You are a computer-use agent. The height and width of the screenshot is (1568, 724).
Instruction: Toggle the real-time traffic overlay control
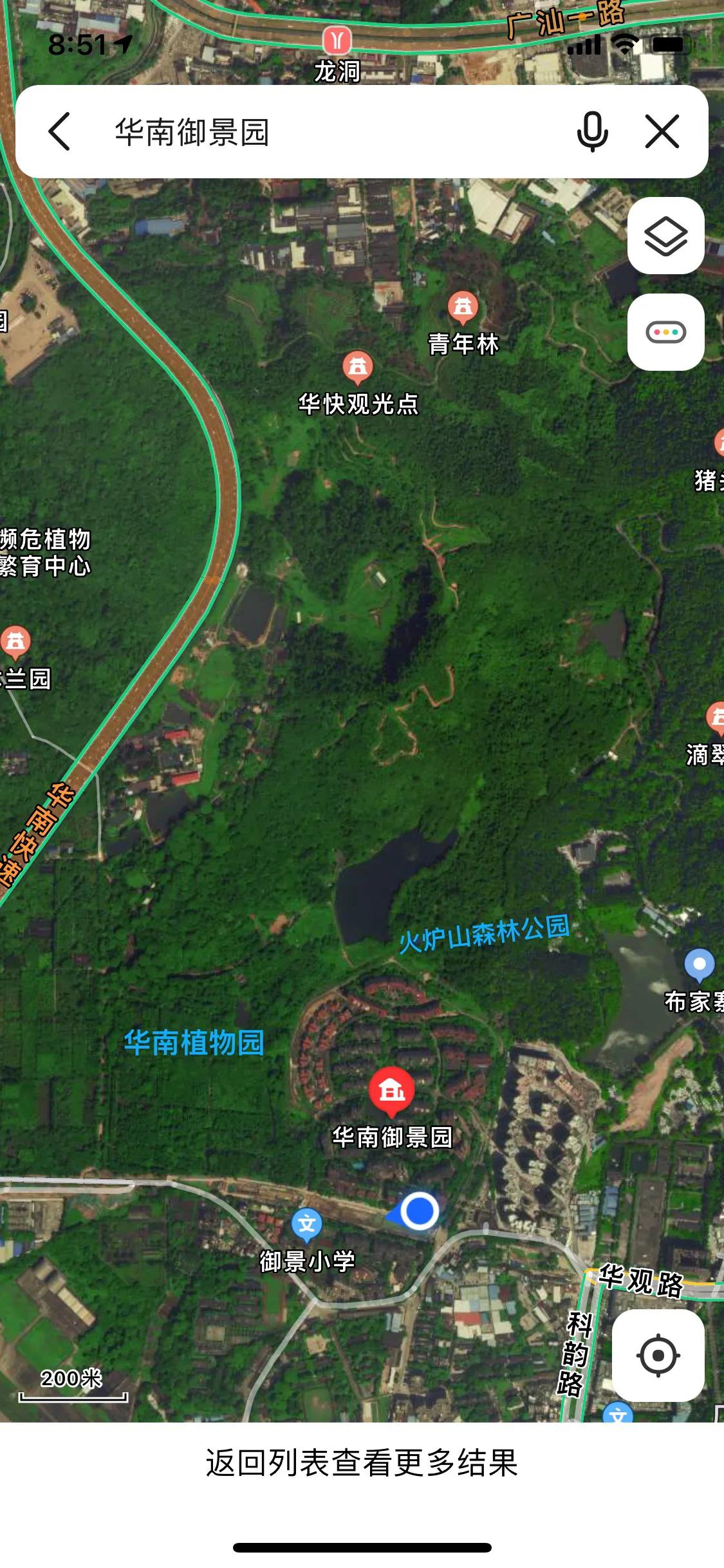click(x=666, y=332)
